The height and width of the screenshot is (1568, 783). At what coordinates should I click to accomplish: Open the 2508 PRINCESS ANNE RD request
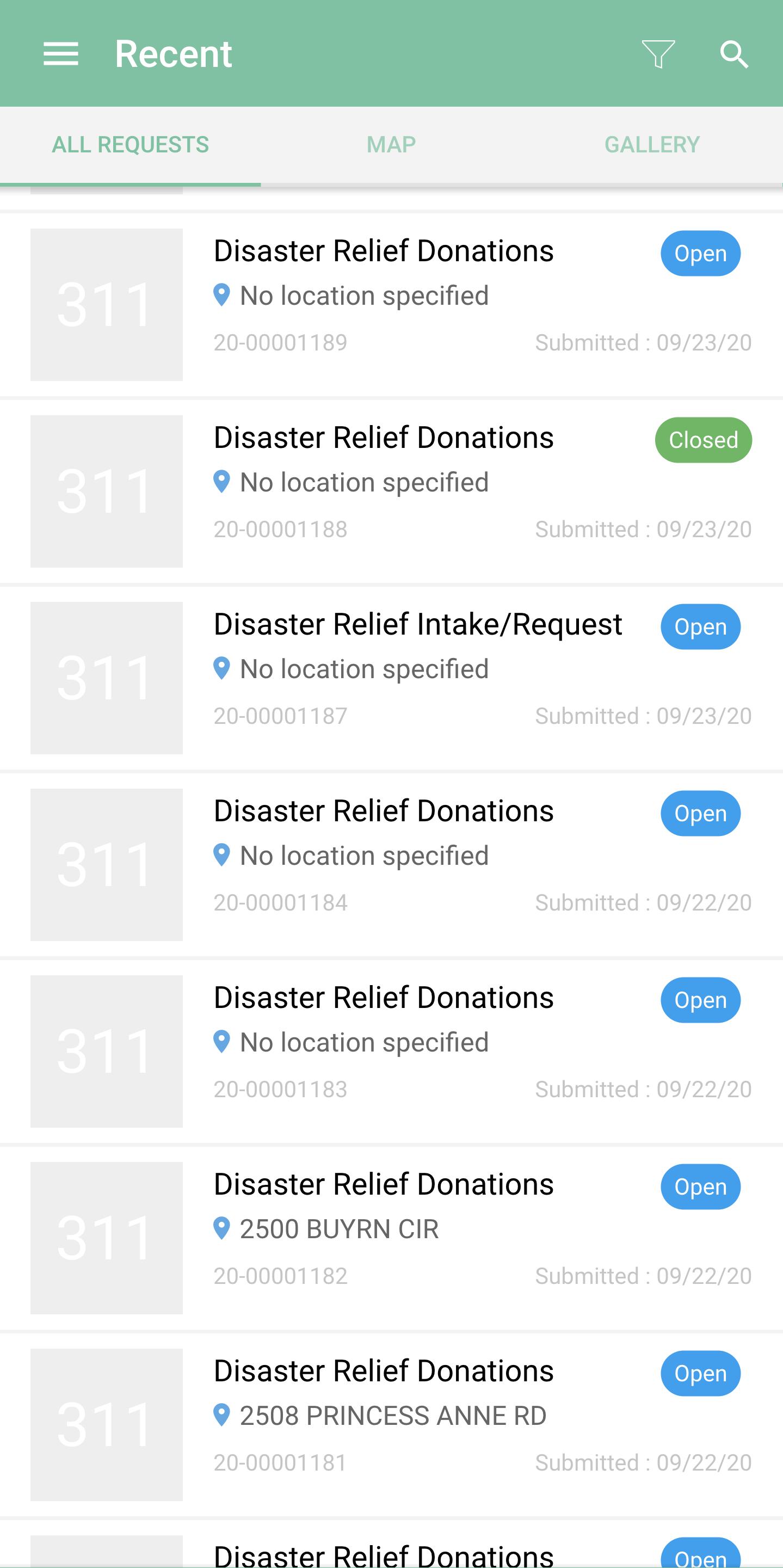click(x=391, y=1425)
